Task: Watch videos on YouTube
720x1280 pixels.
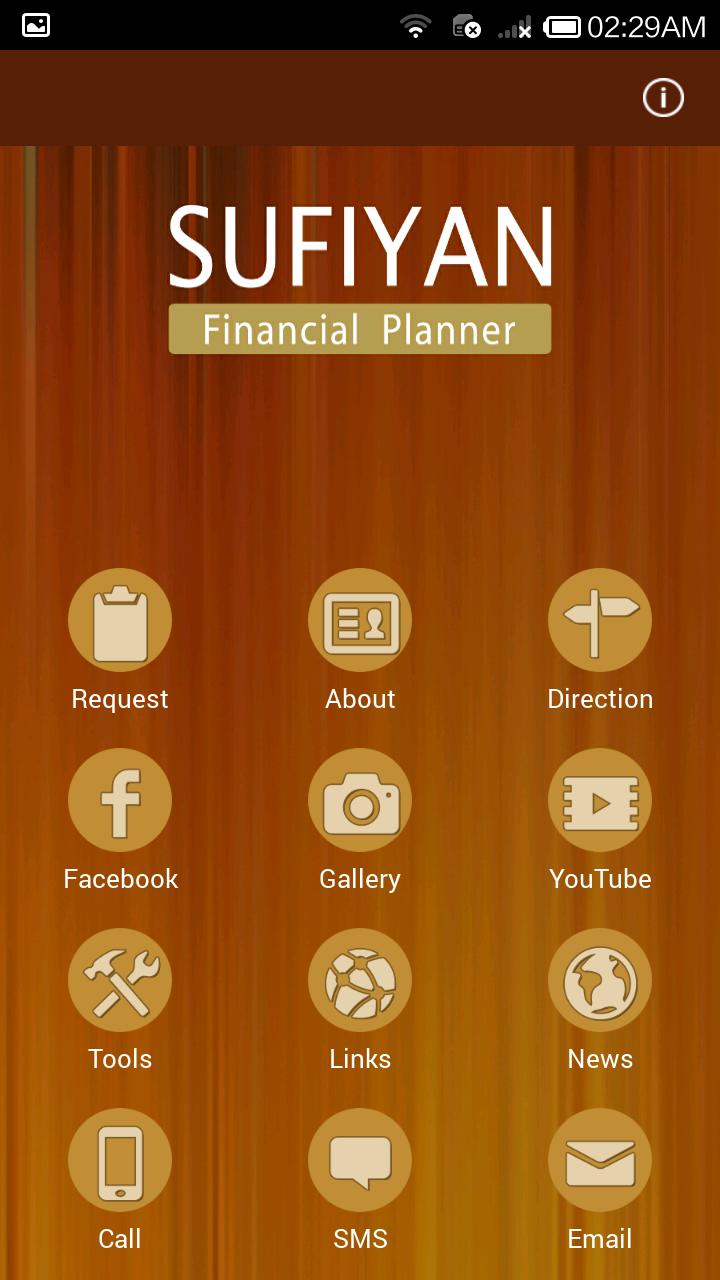Action: pyautogui.click(x=600, y=801)
